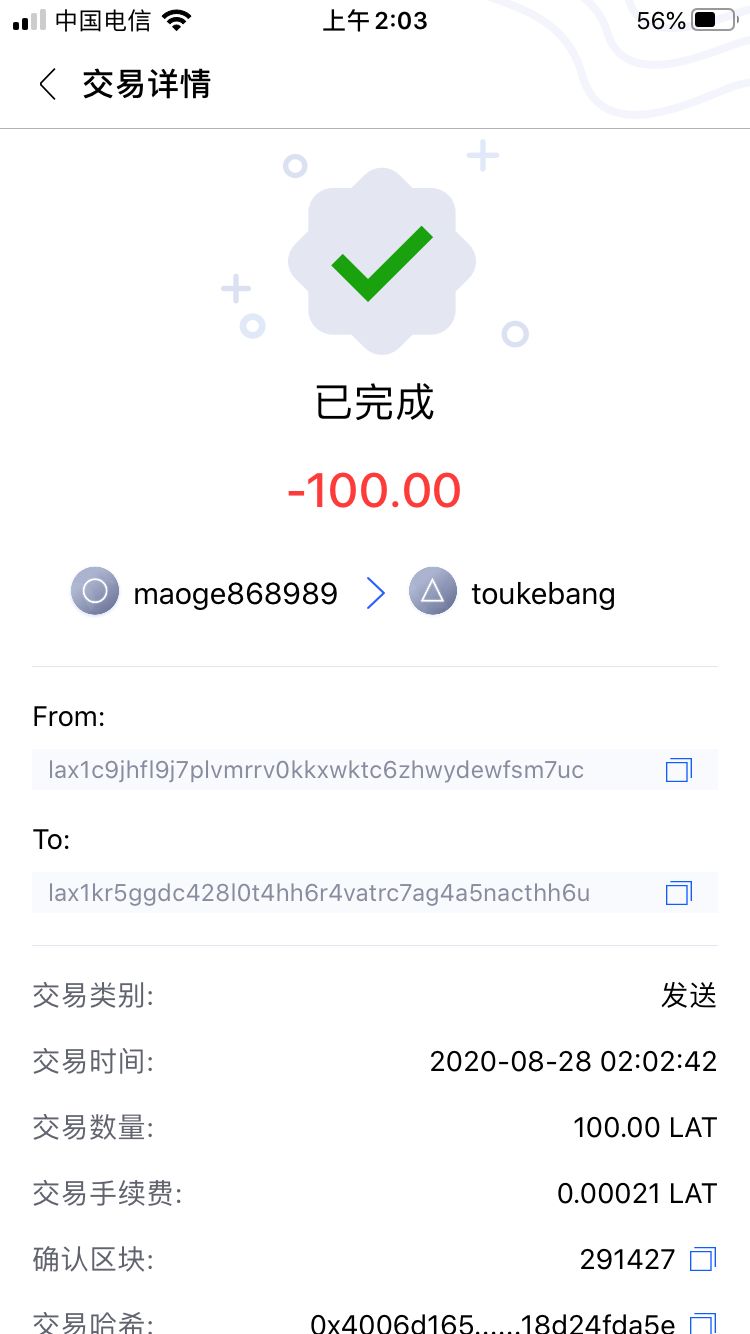Copy the transaction hash
The image size is (750, 1334).
coord(703,1323)
